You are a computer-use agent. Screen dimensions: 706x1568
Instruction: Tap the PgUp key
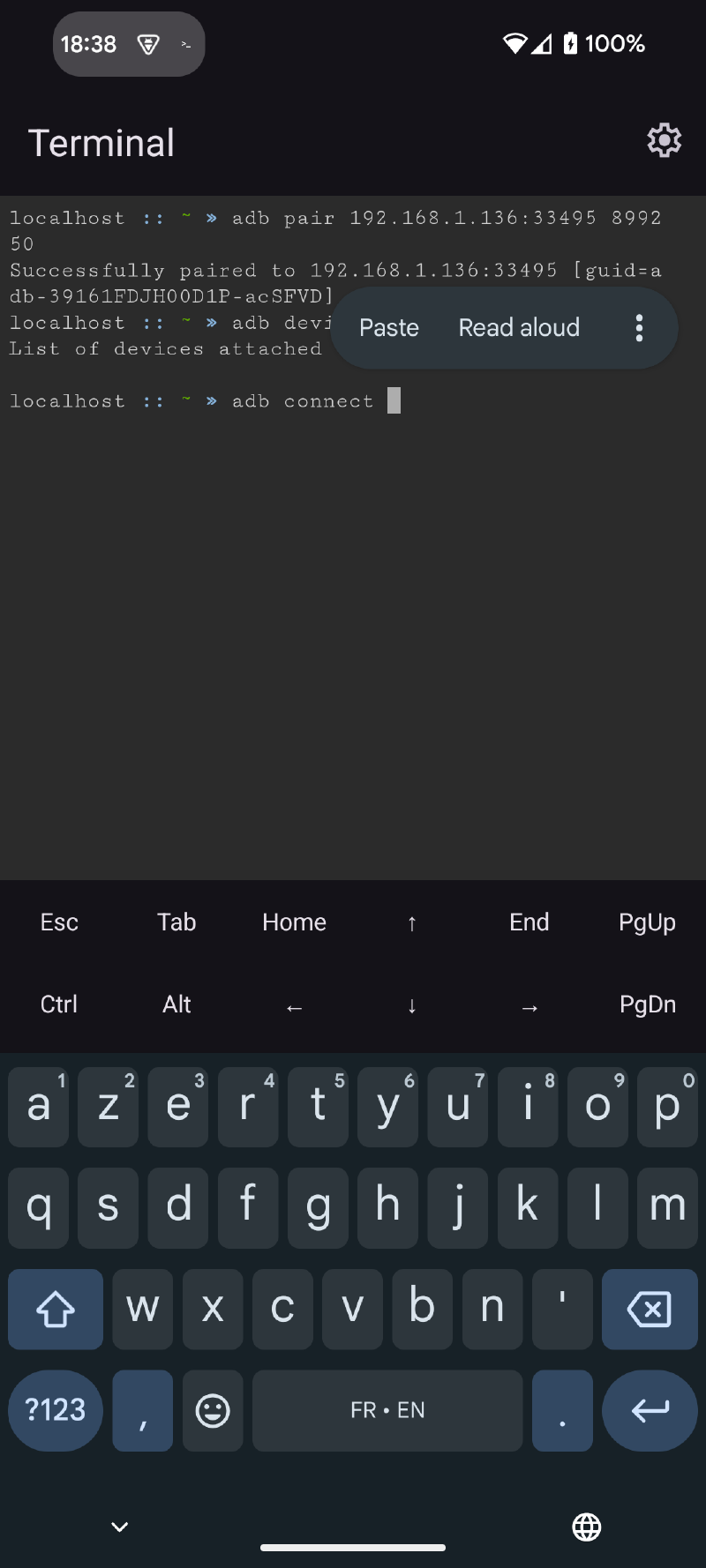[647, 922]
